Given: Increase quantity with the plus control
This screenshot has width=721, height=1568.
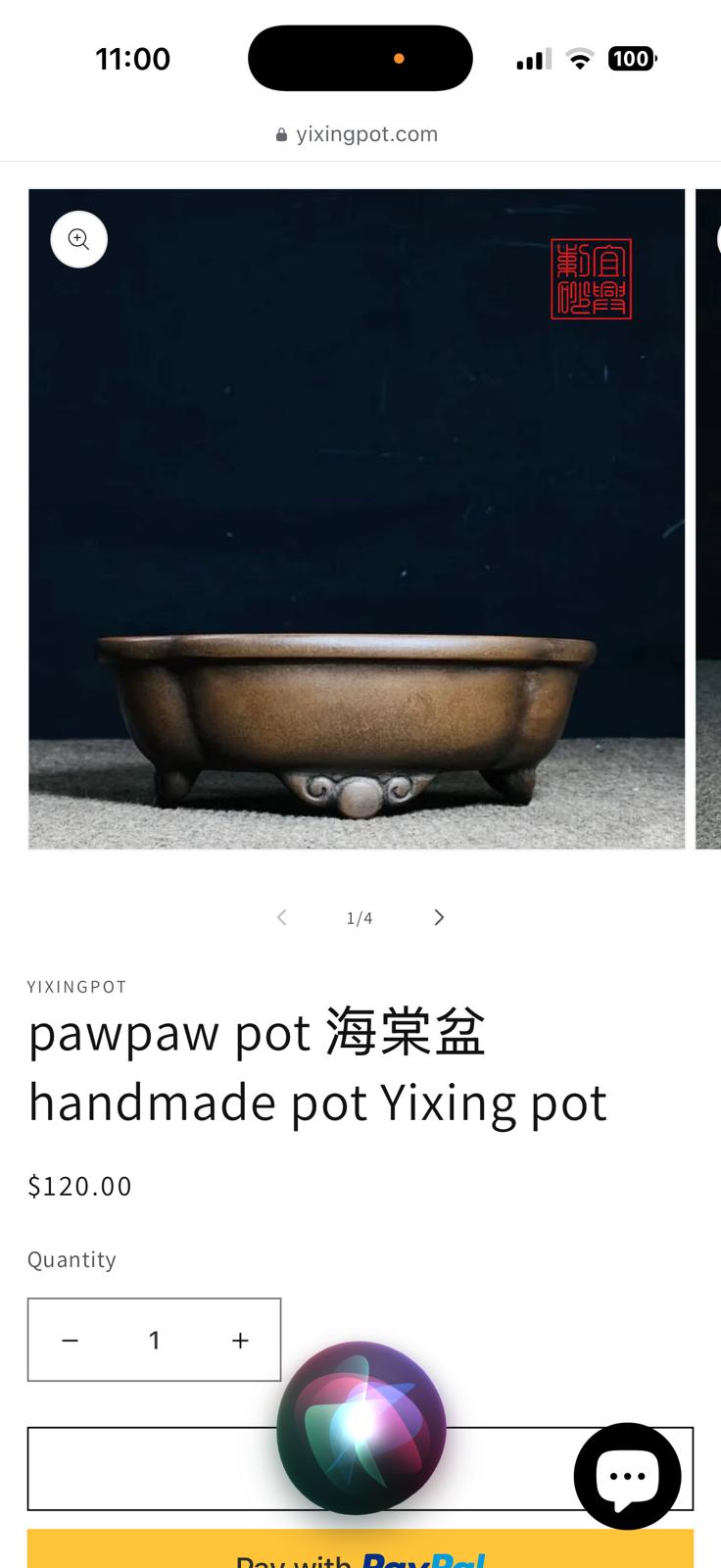Looking at the screenshot, I should (239, 1340).
